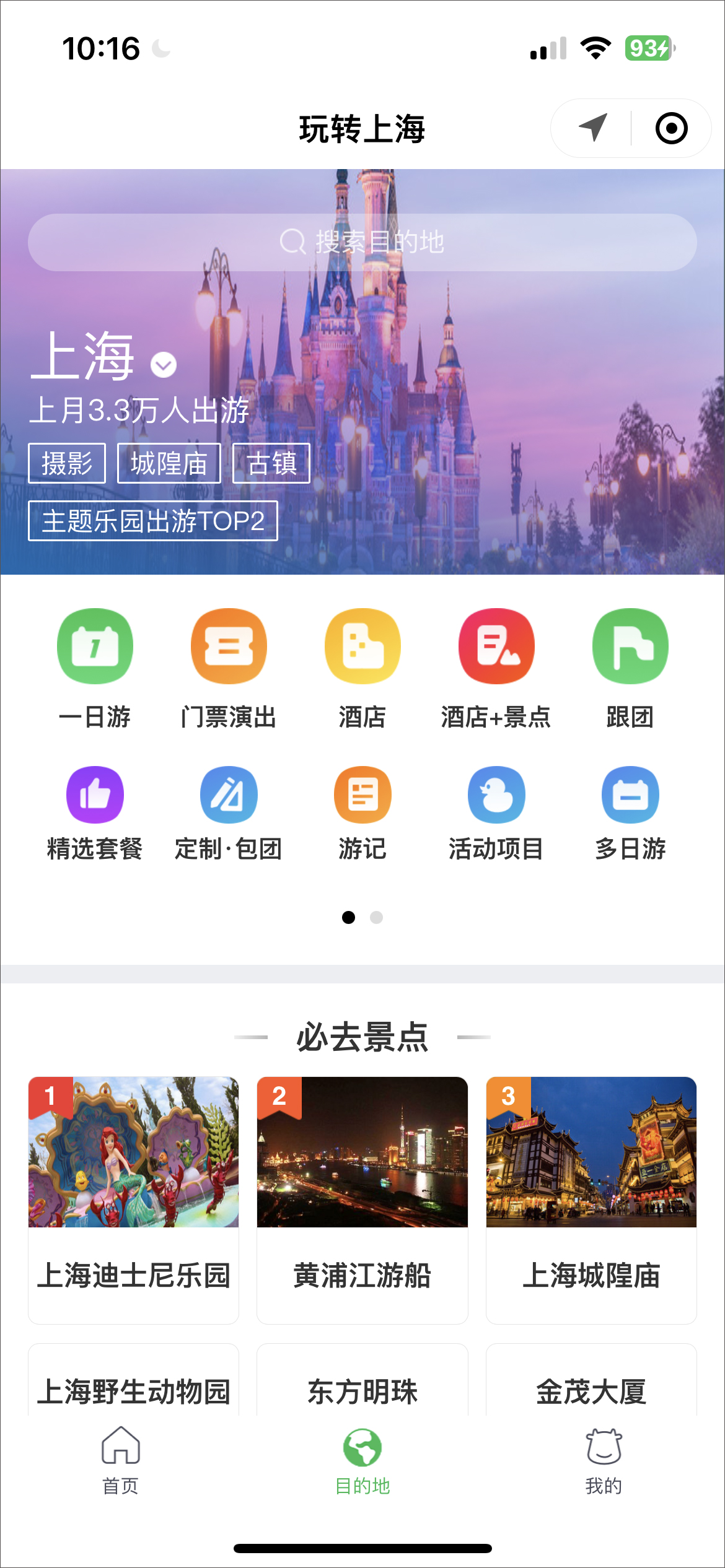Open the 我的 profile tab
This screenshot has height=1568, width=725.
604,1455
